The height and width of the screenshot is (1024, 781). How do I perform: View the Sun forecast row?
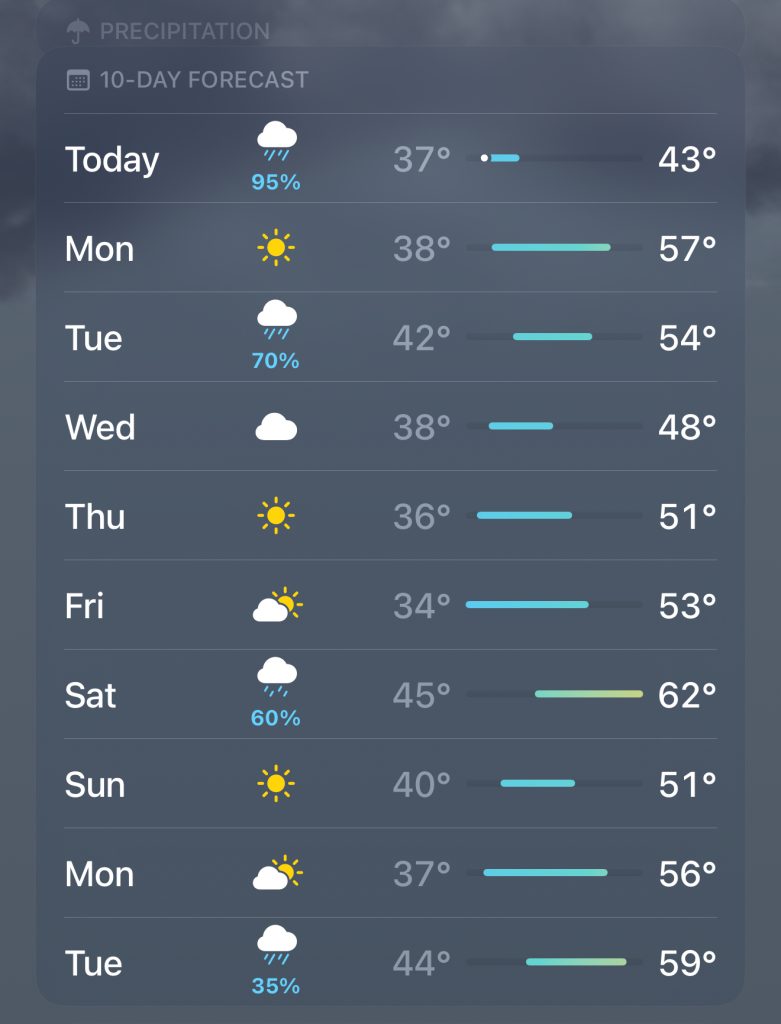[390, 784]
